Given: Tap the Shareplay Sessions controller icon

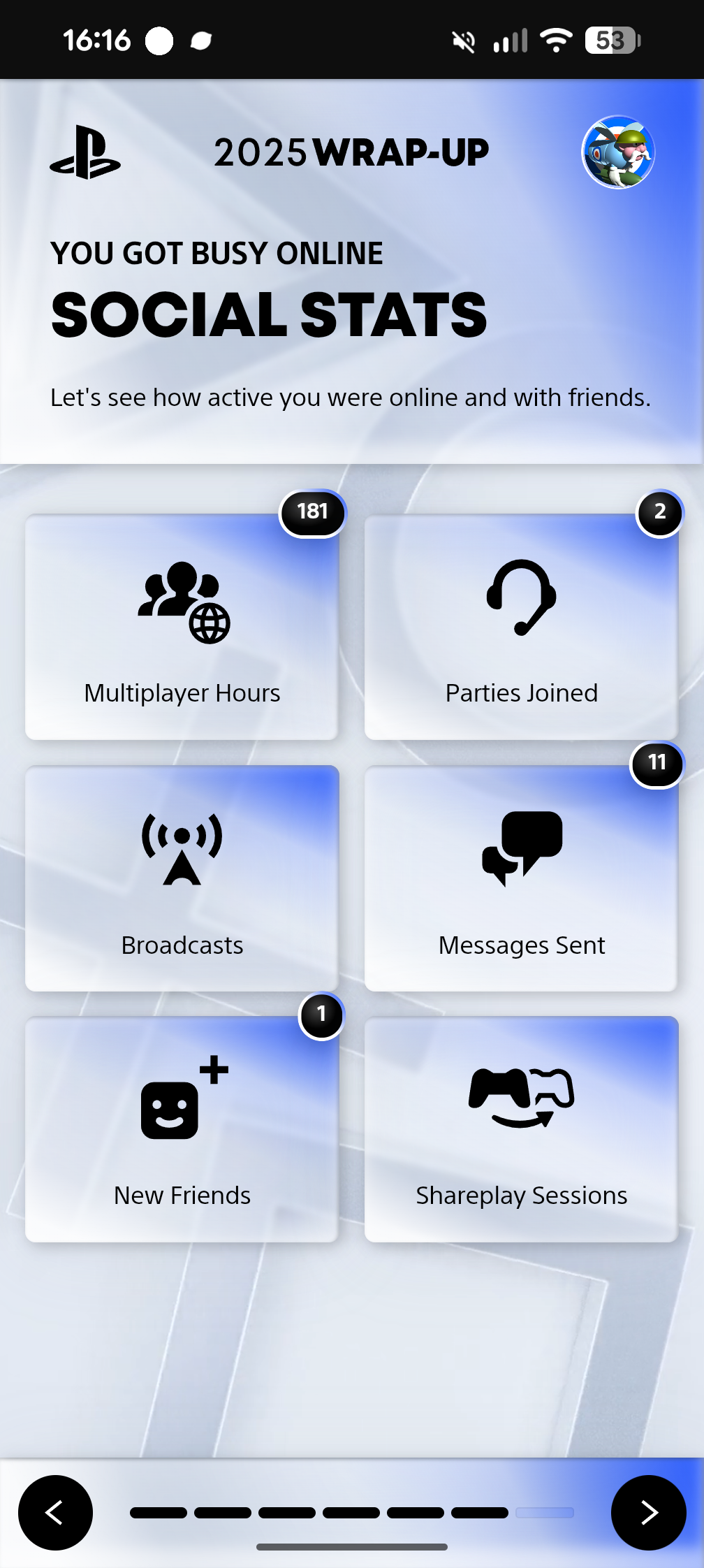Looking at the screenshot, I should (521, 1098).
